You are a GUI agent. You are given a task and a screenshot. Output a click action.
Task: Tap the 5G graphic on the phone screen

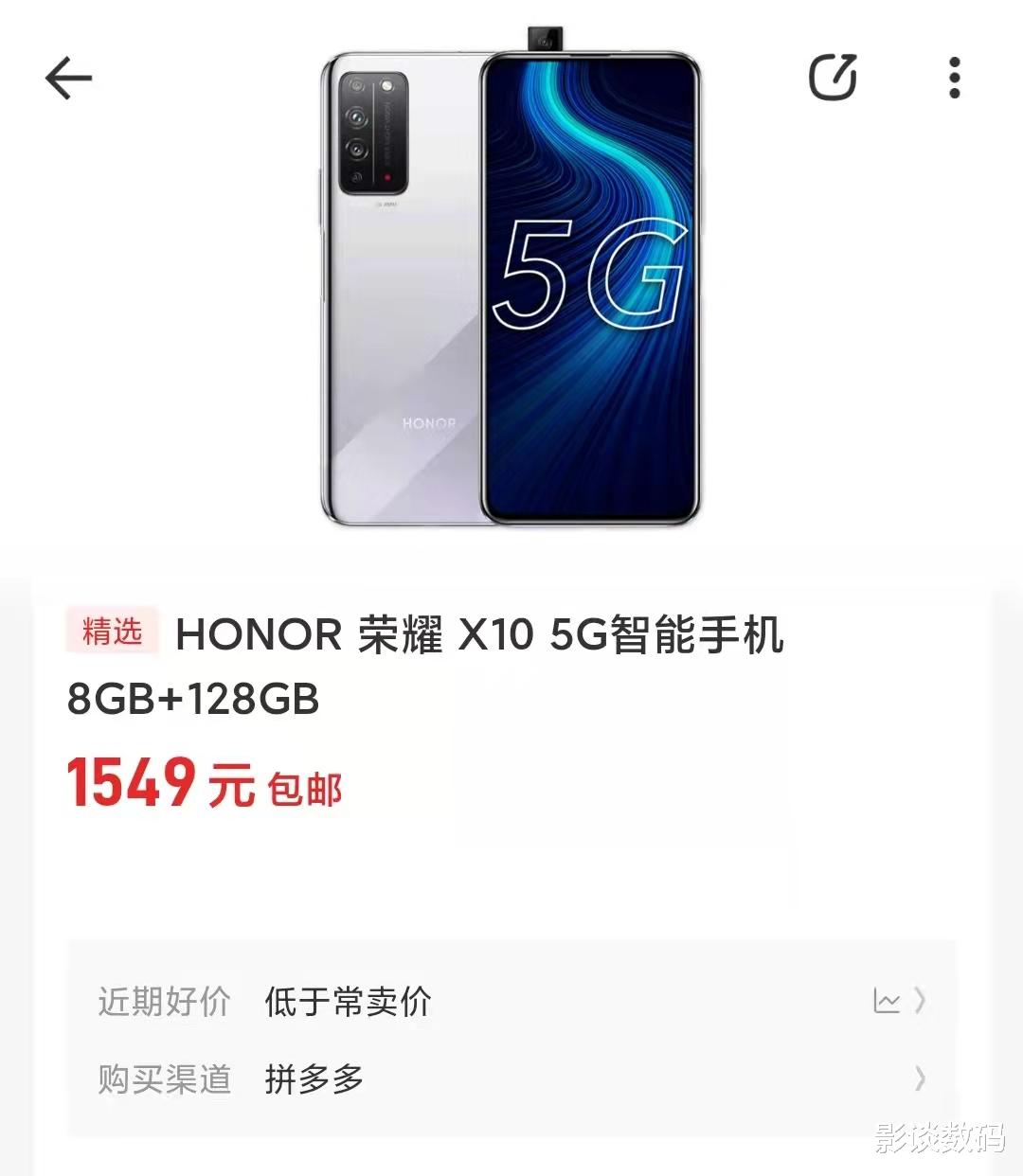592,275
